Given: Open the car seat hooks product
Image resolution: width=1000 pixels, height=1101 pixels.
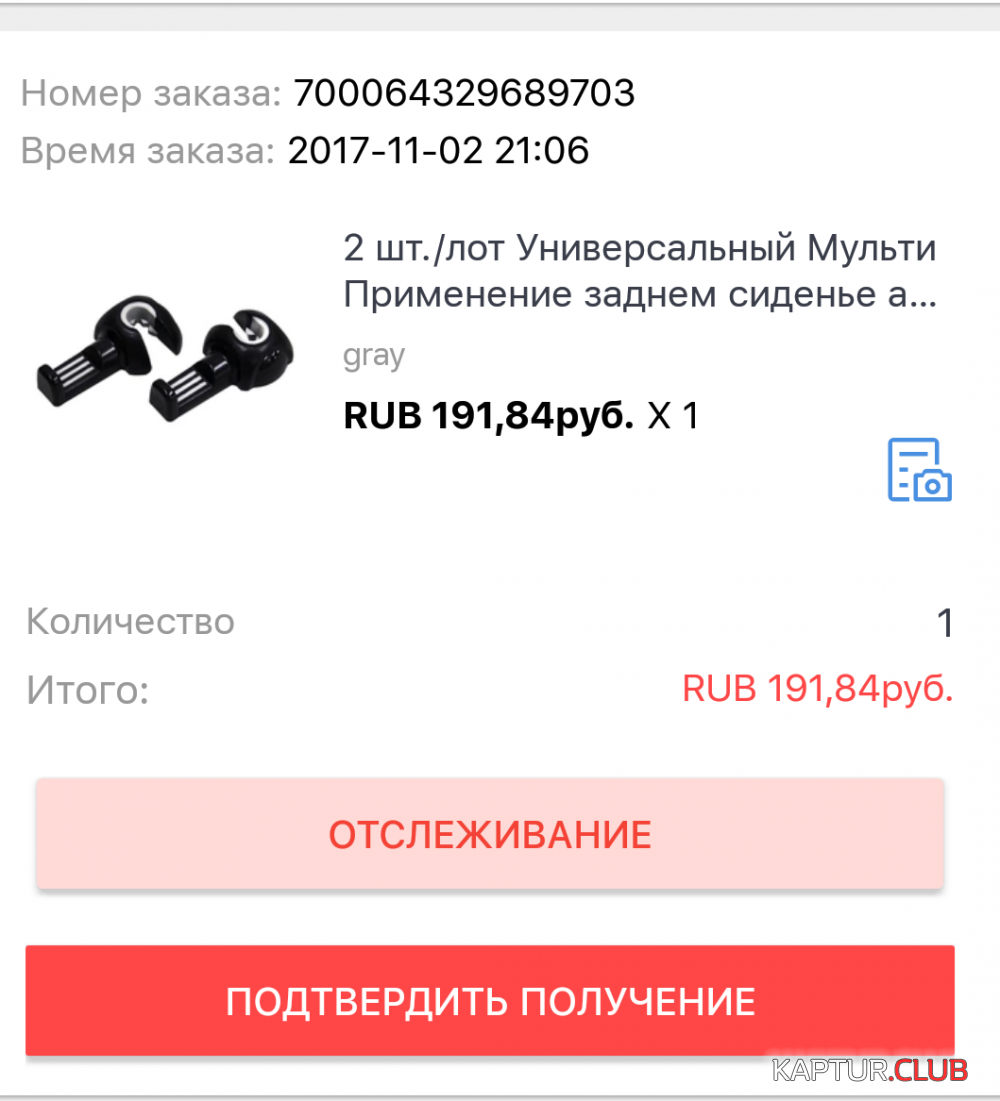Looking at the screenshot, I should pyautogui.click(x=640, y=271).
